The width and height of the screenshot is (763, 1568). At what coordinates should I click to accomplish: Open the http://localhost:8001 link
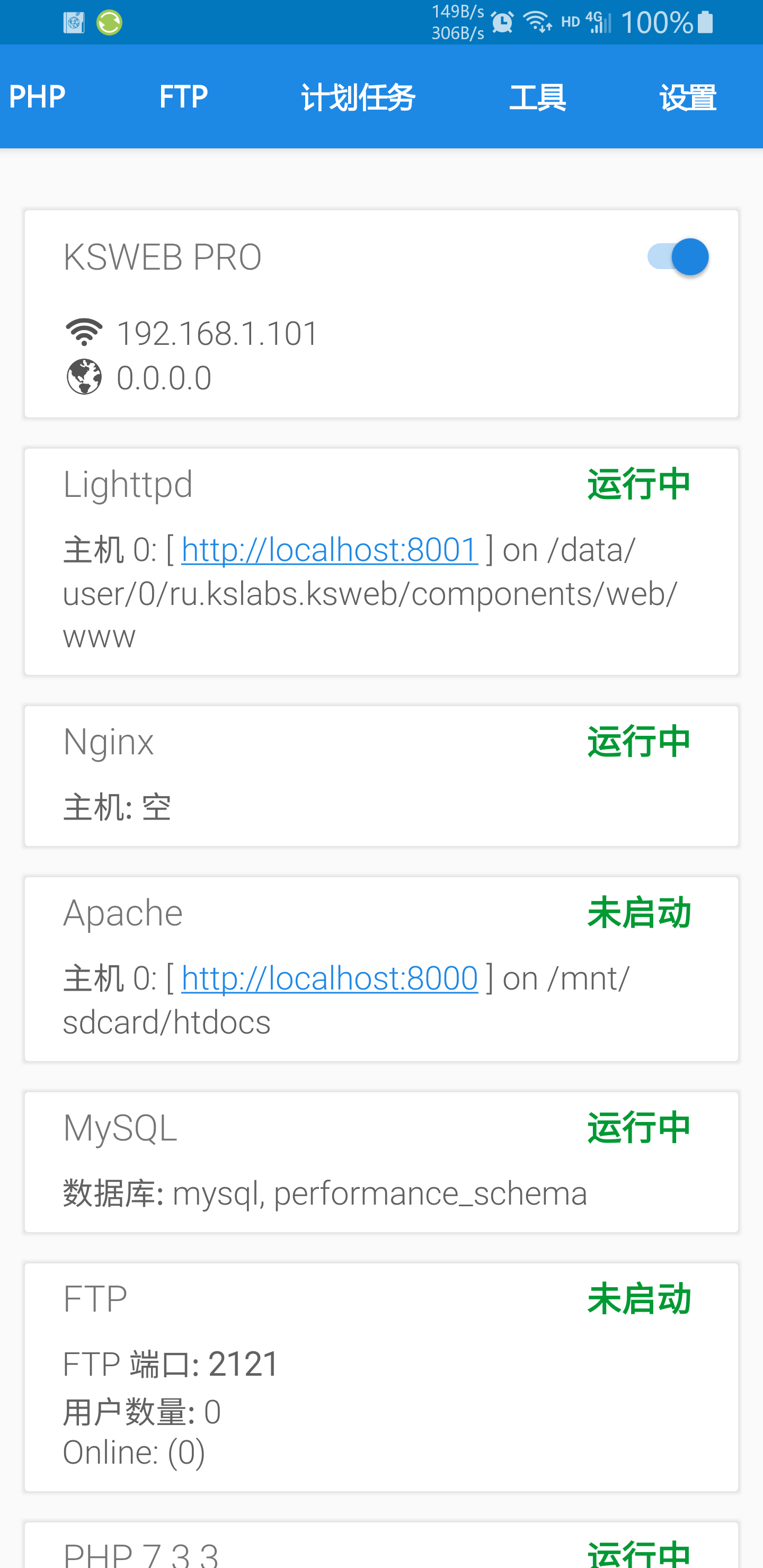(330, 550)
